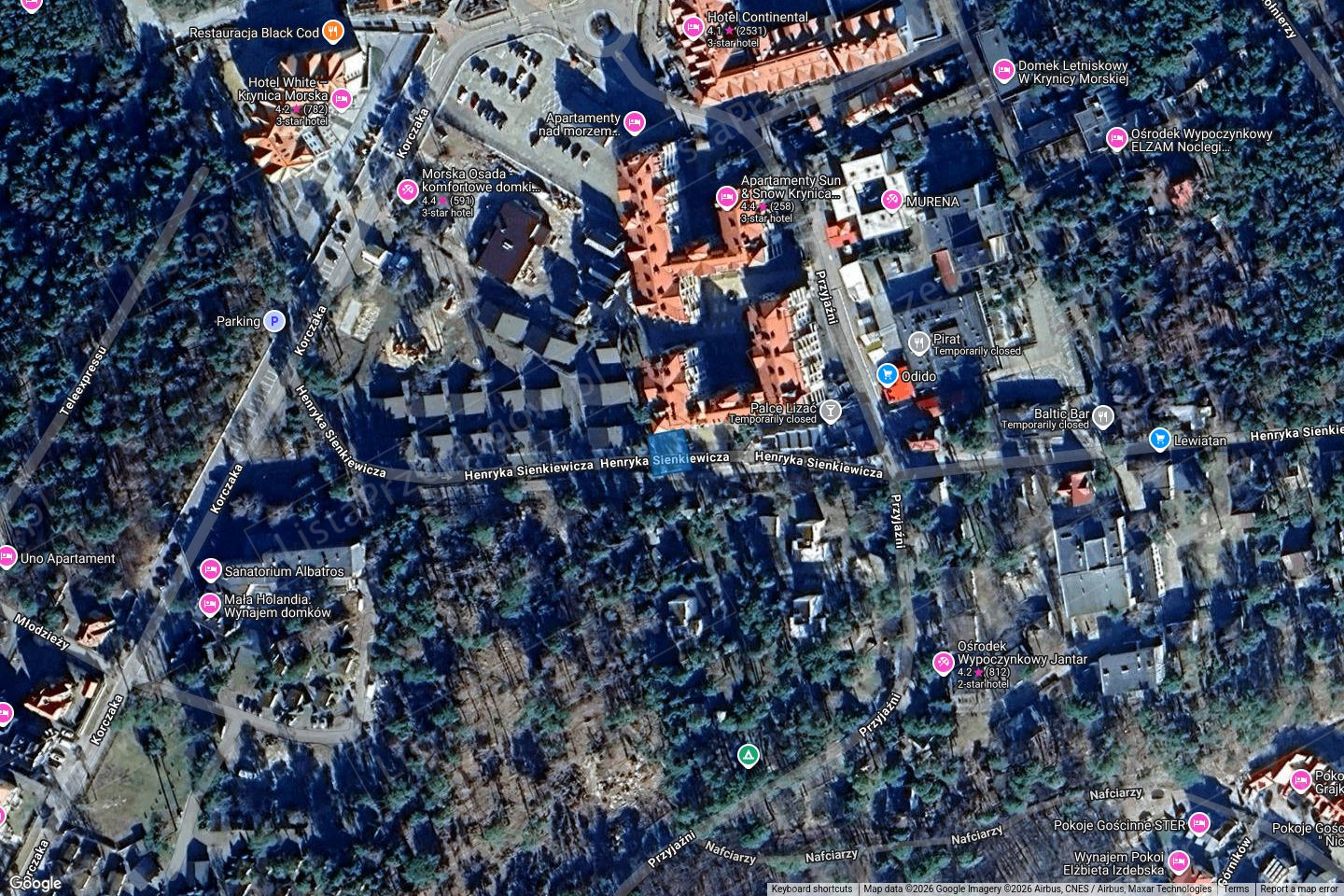This screenshot has height=896, width=1344.
Task: Tap the Google logo link
Action: click(x=35, y=883)
